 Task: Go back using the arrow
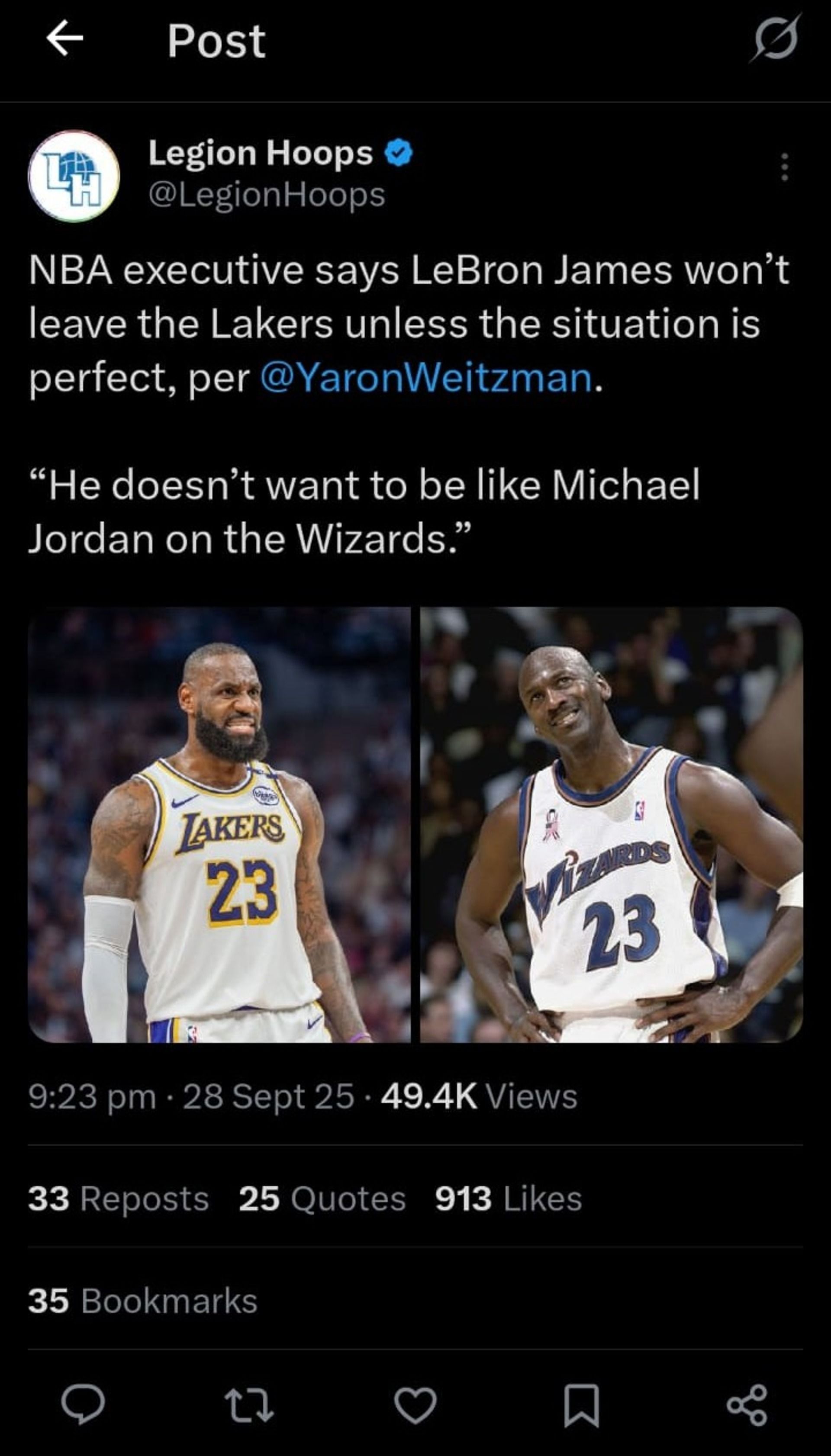coord(65,39)
